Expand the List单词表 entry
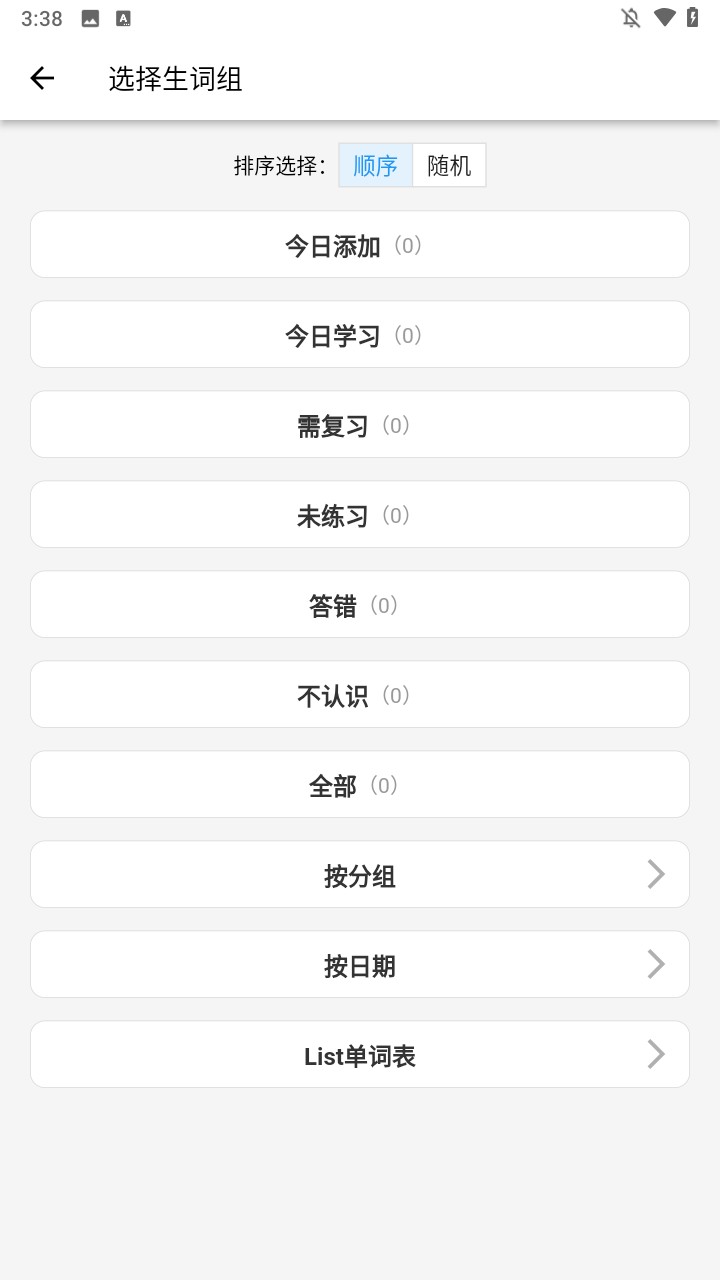This screenshot has width=720, height=1280. [360, 1054]
